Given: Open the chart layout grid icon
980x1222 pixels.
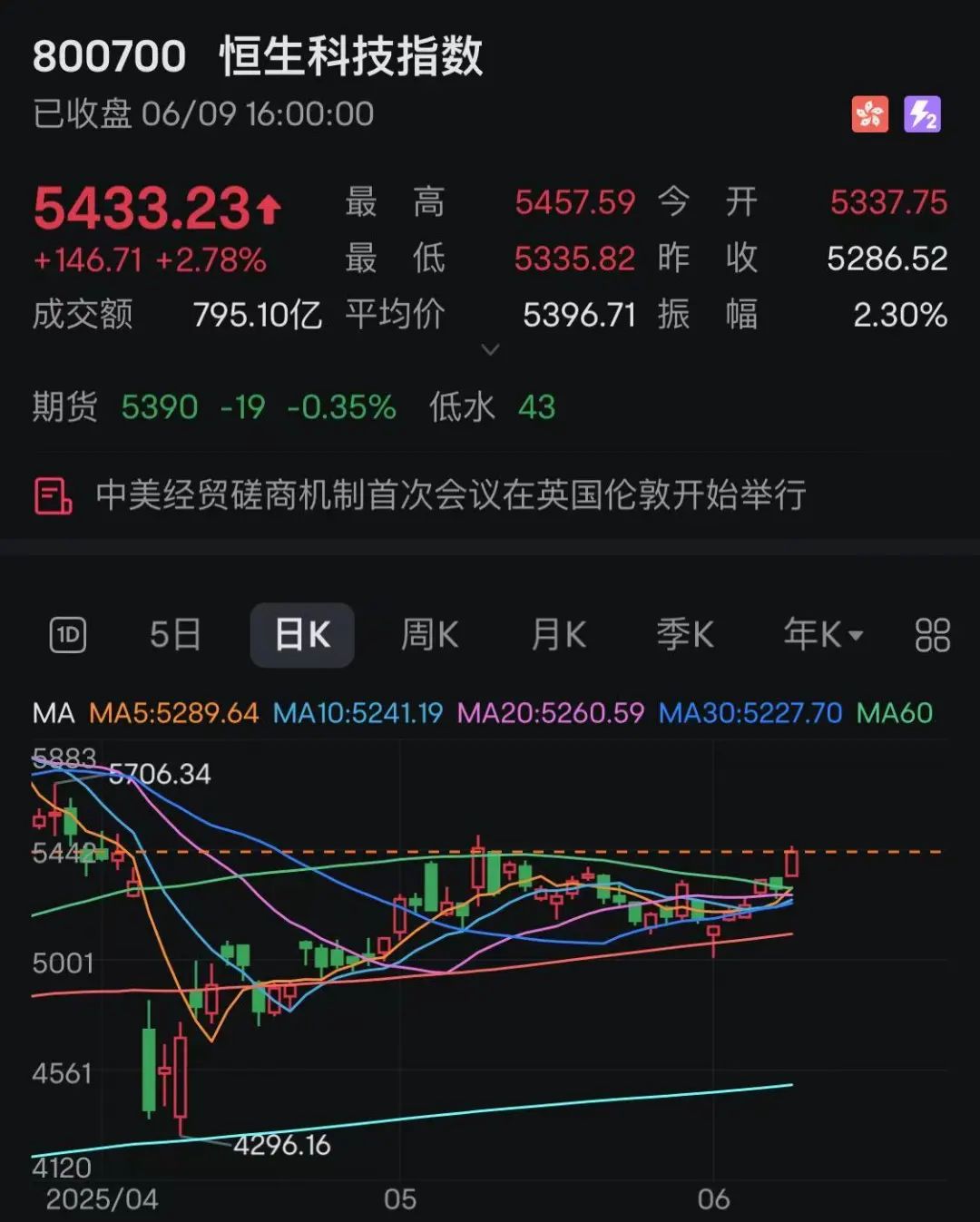Looking at the screenshot, I should (x=932, y=635).
